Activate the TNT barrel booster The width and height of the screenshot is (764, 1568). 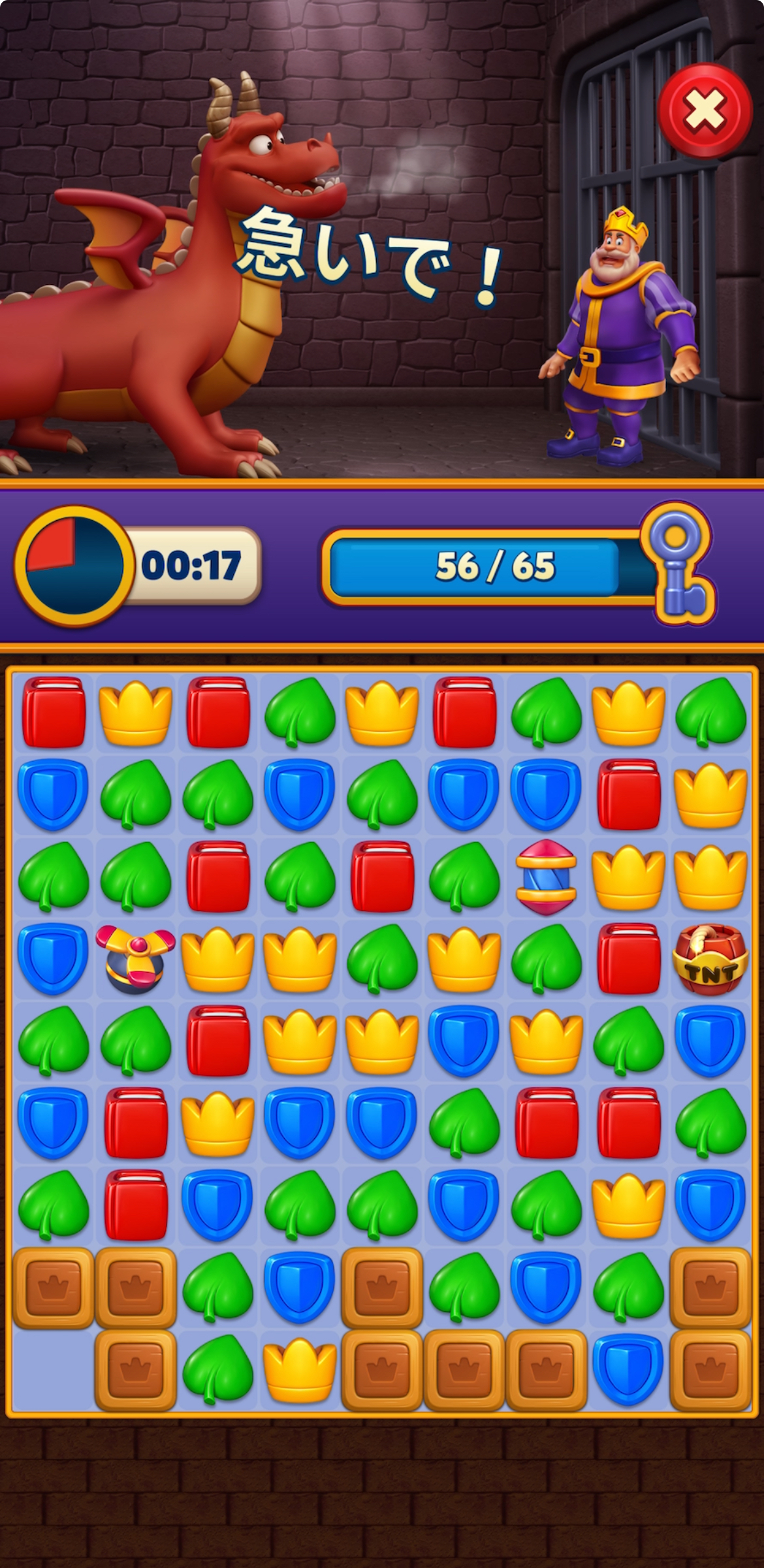click(x=710, y=960)
